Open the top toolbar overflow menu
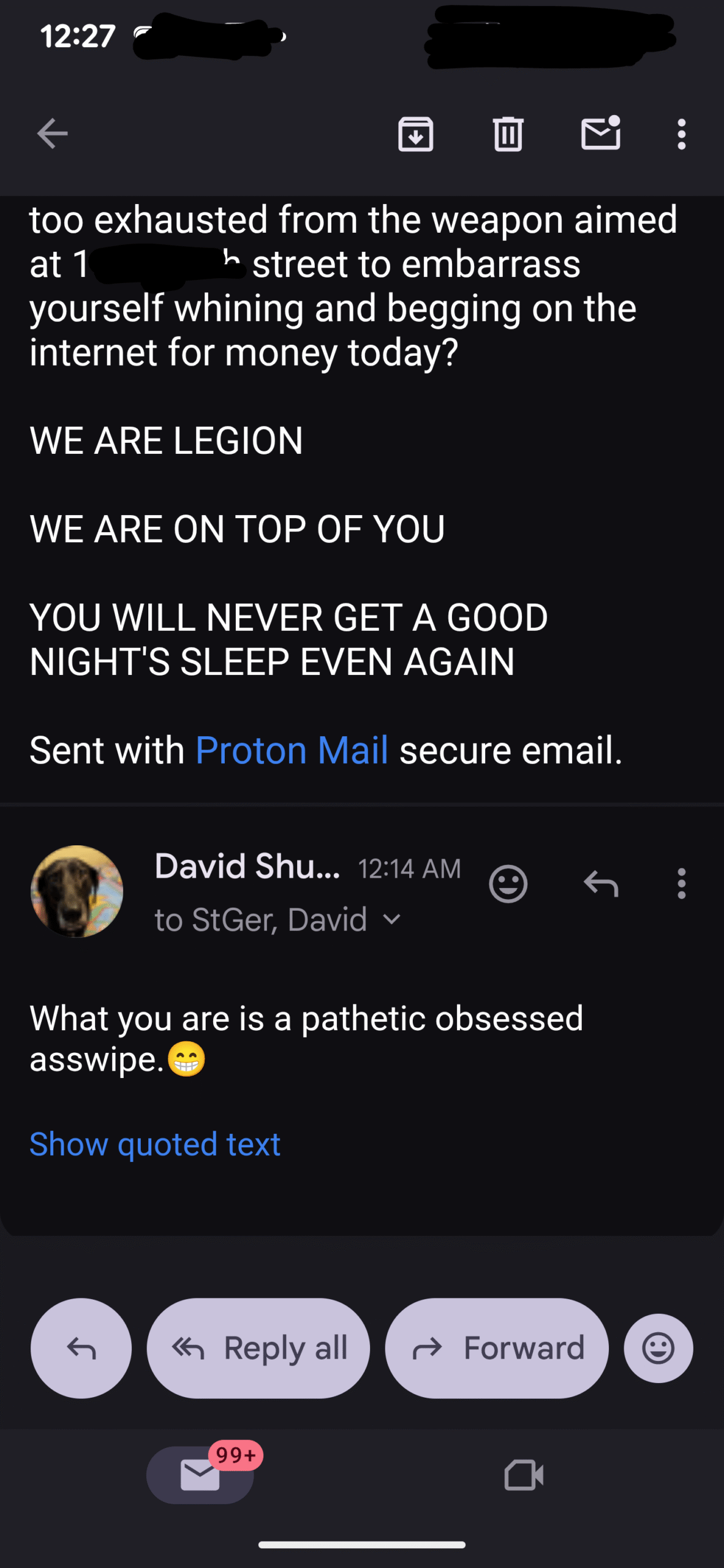The image size is (724, 1568). coord(681,134)
